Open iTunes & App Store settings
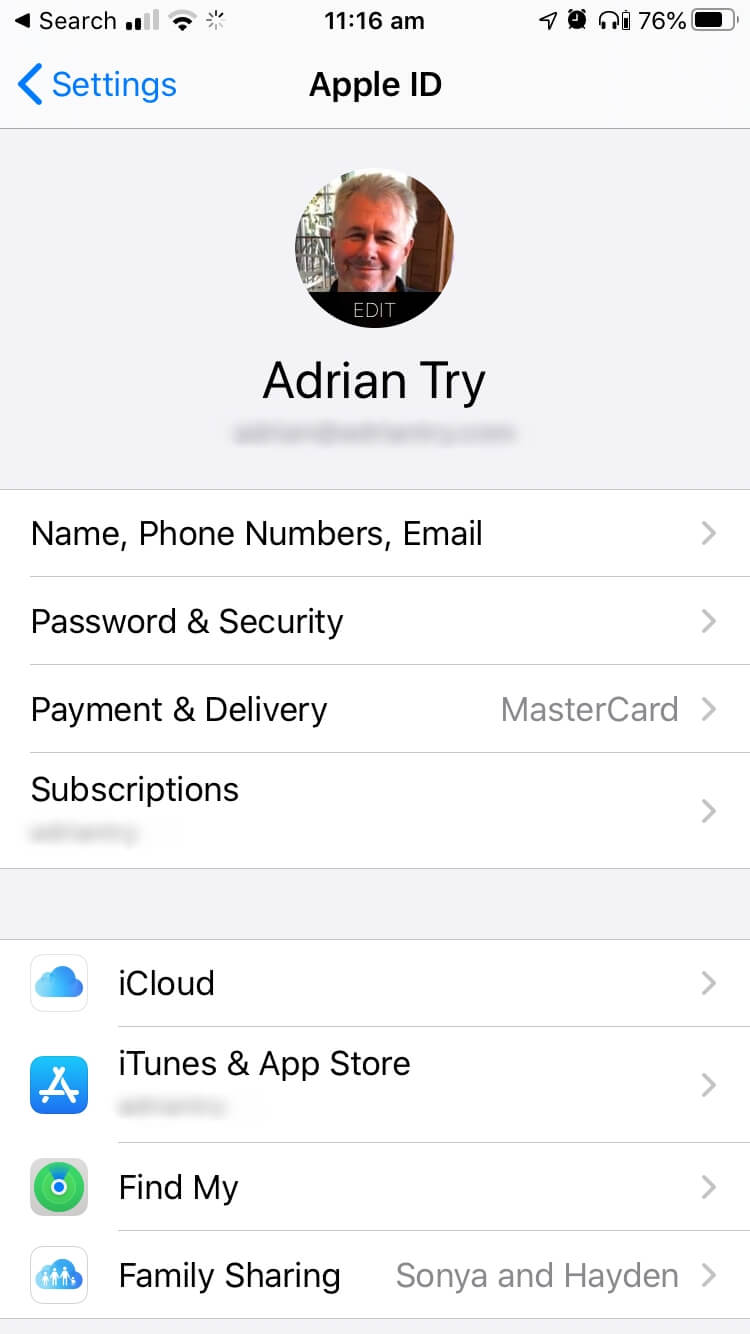 click(375, 1084)
